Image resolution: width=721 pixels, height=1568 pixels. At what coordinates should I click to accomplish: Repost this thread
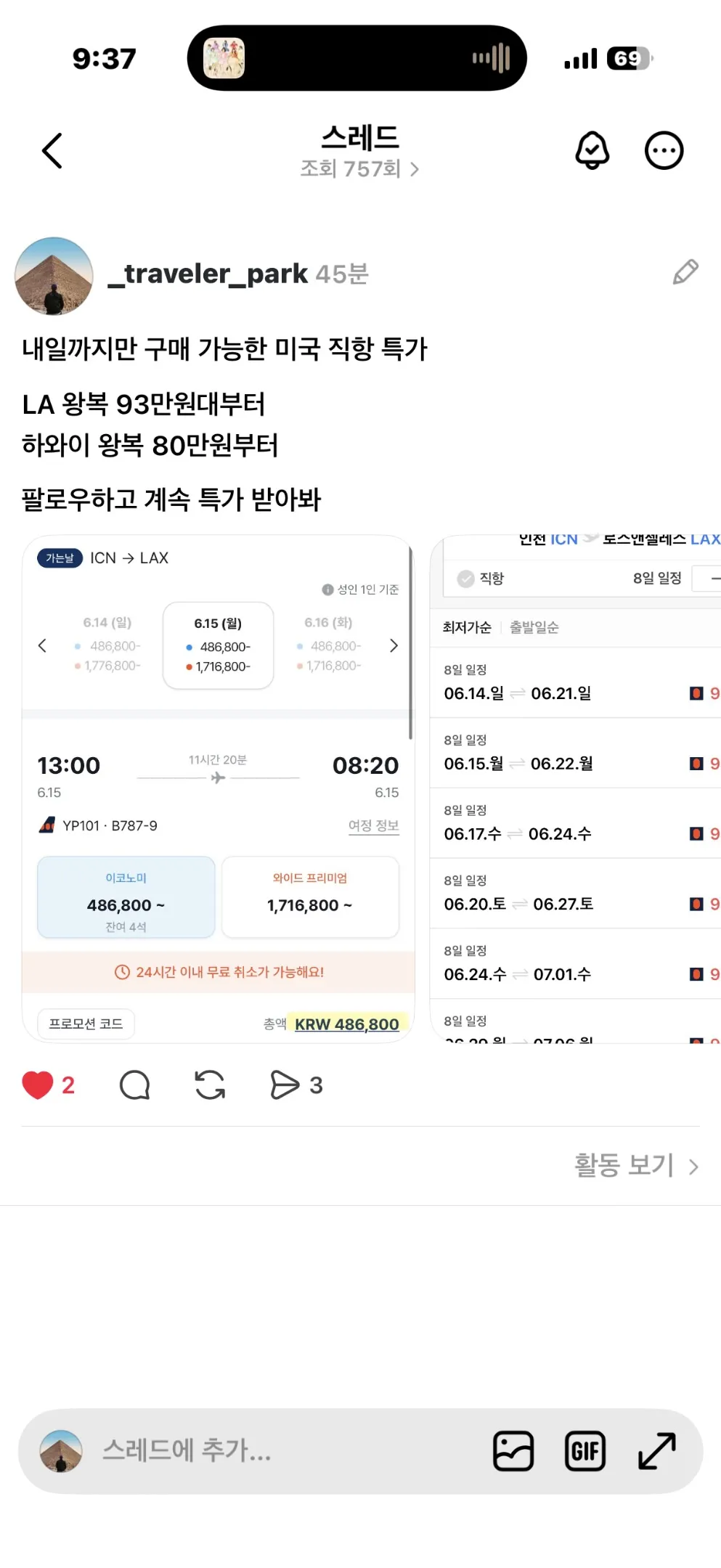(210, 1085)
